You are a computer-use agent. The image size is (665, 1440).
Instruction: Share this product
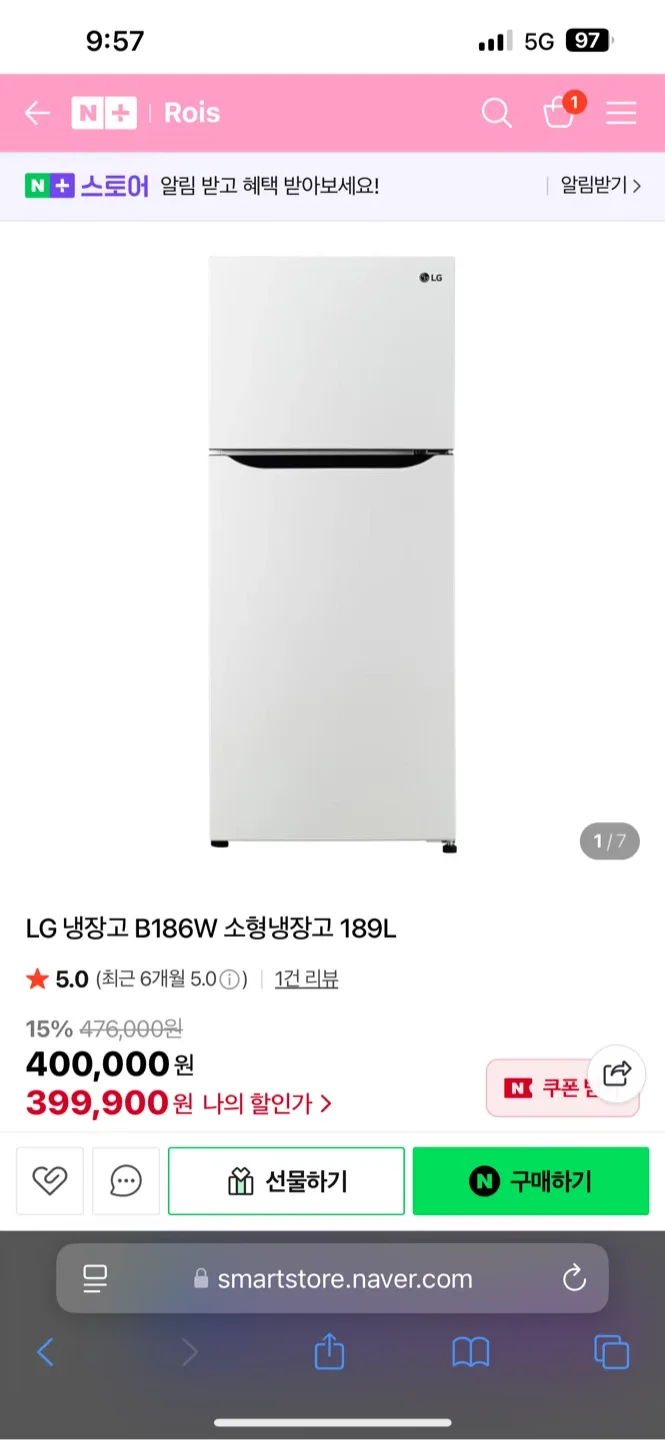coord(617,1073)
